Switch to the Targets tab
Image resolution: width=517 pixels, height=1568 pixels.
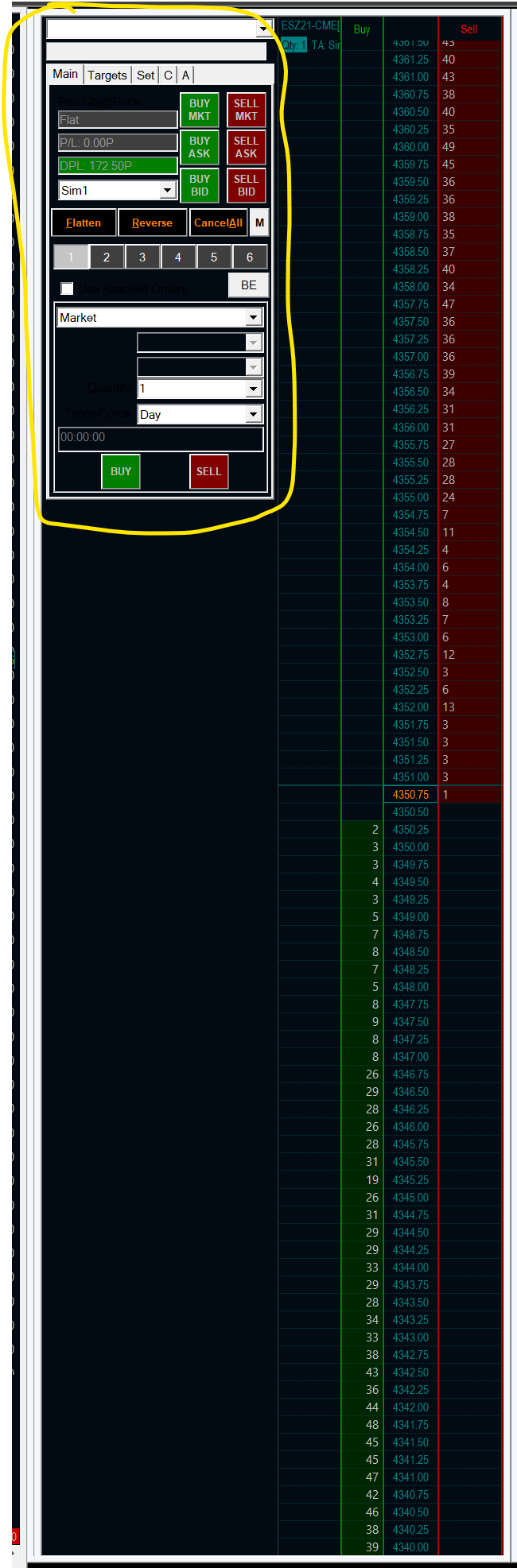pos(107,75)
